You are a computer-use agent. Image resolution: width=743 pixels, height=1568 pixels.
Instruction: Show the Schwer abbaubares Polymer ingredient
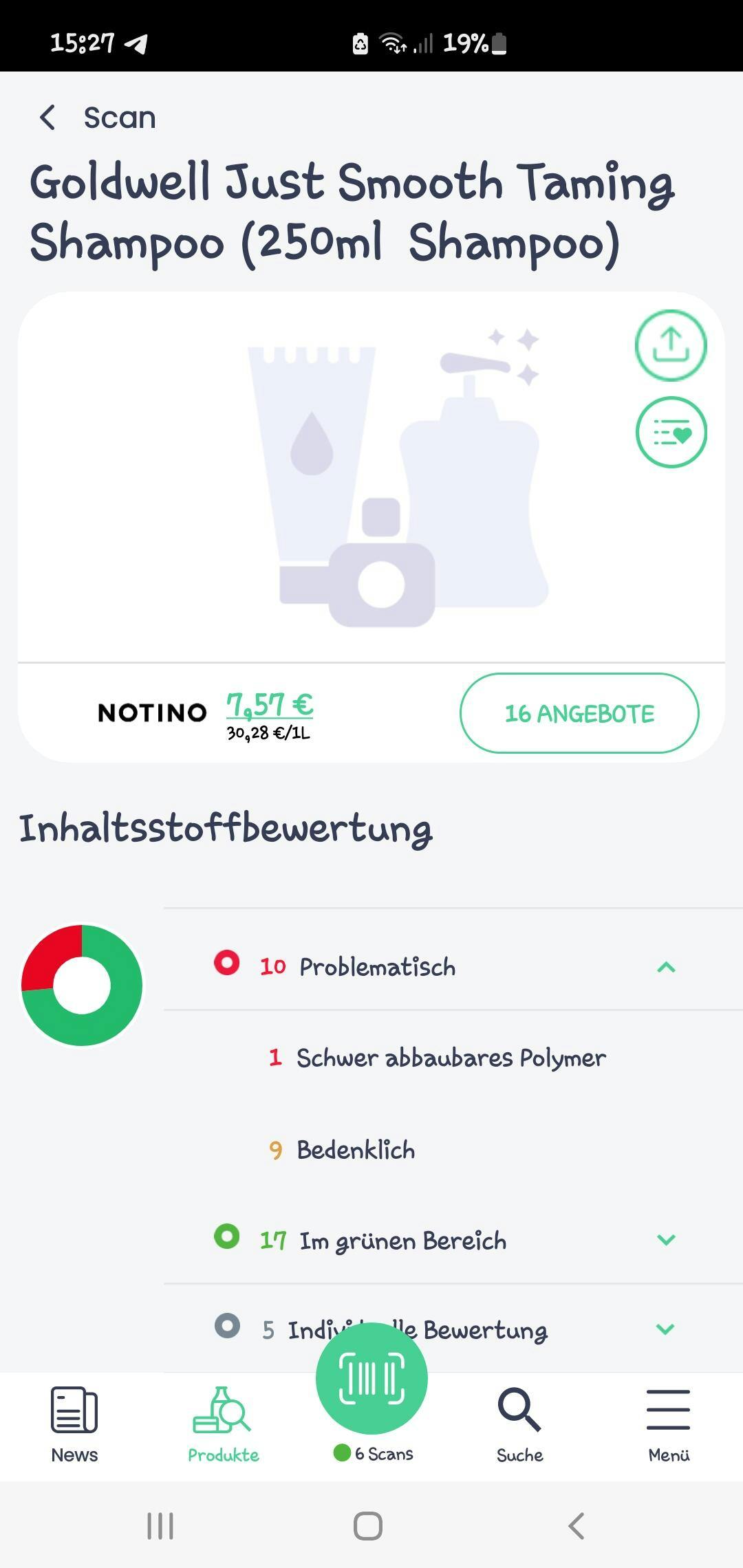(x=451, y=1058)
